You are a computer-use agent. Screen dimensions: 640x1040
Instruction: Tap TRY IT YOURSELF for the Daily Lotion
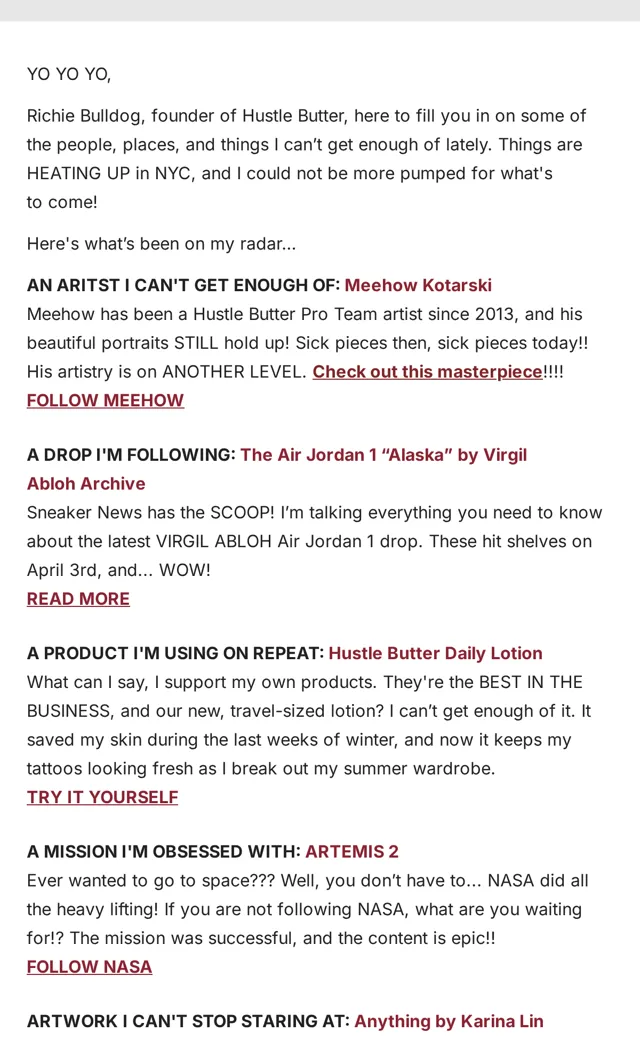103,797
